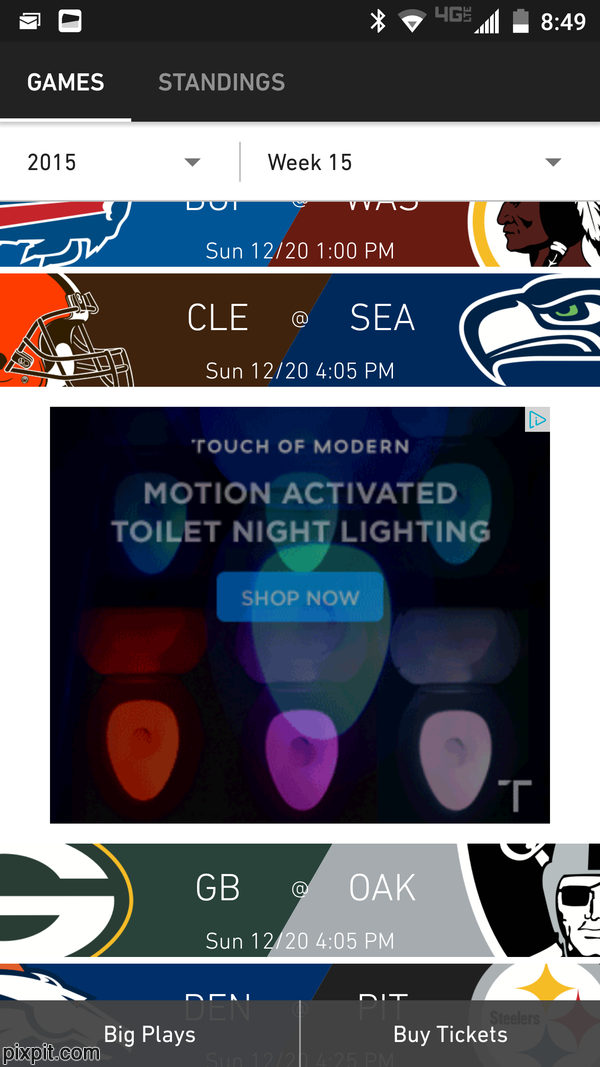This screenshot has width=600, height=1067.
Task: Select the Games tab
Action: coord(66,83)
